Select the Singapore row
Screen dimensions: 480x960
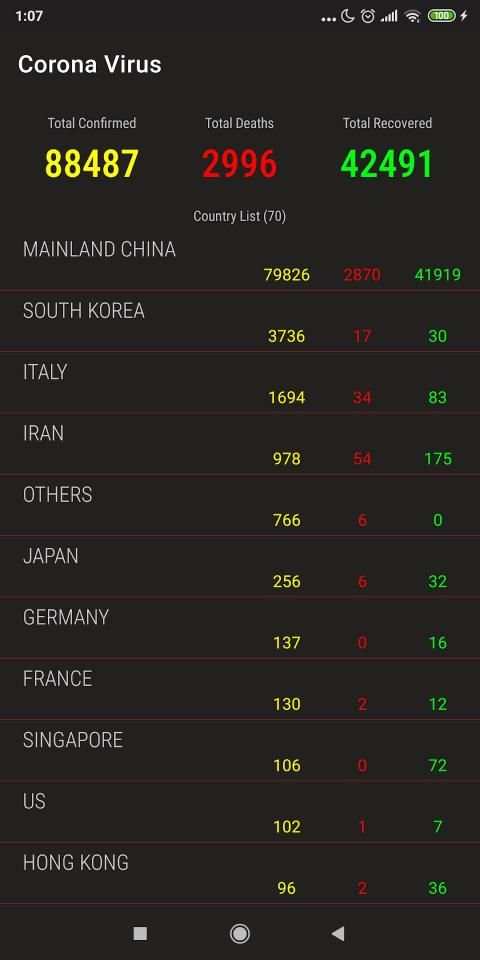click(x=240, y=750)
